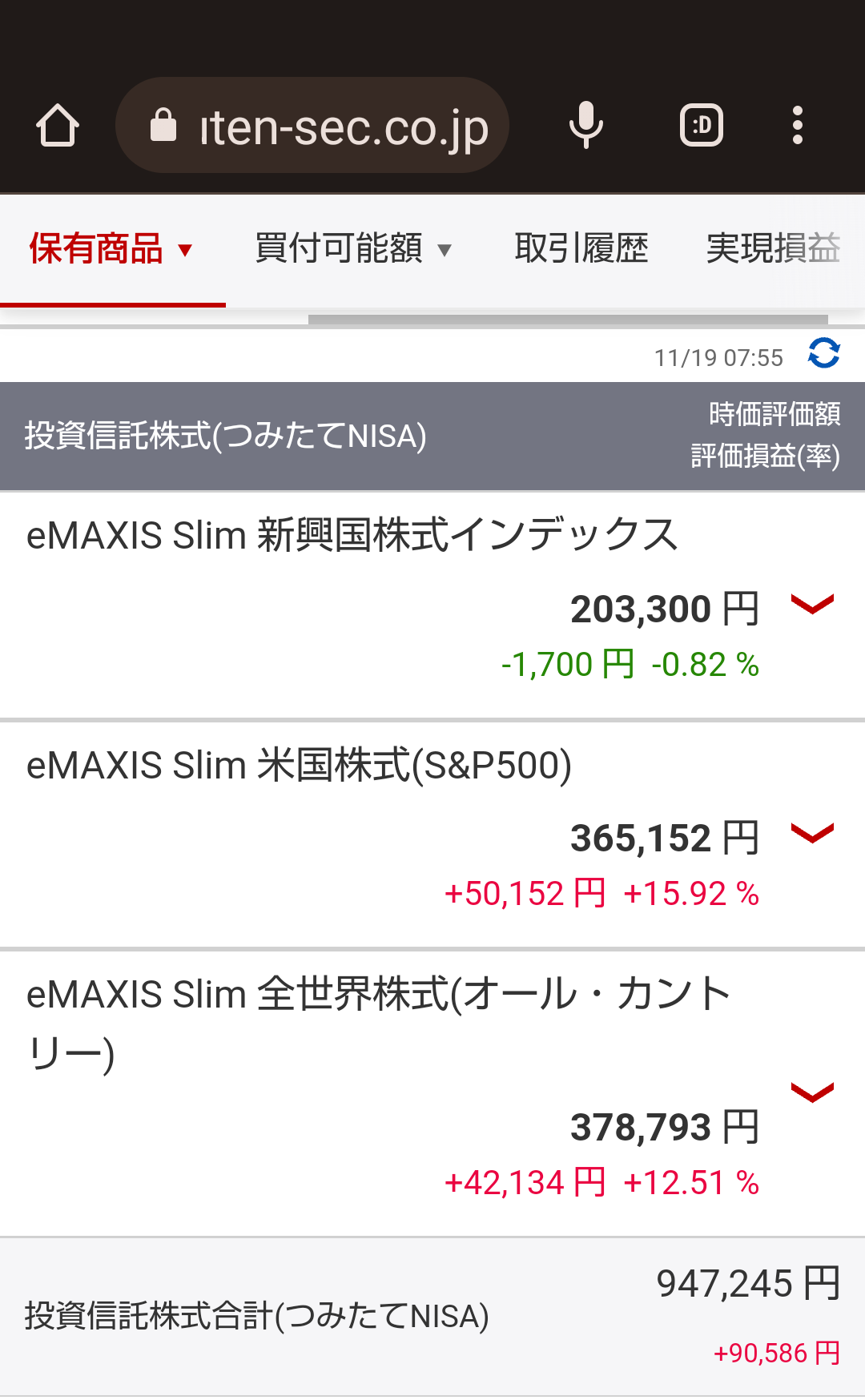Refresh the 11/19 07:55 valuation data

(x=823, y=353)
